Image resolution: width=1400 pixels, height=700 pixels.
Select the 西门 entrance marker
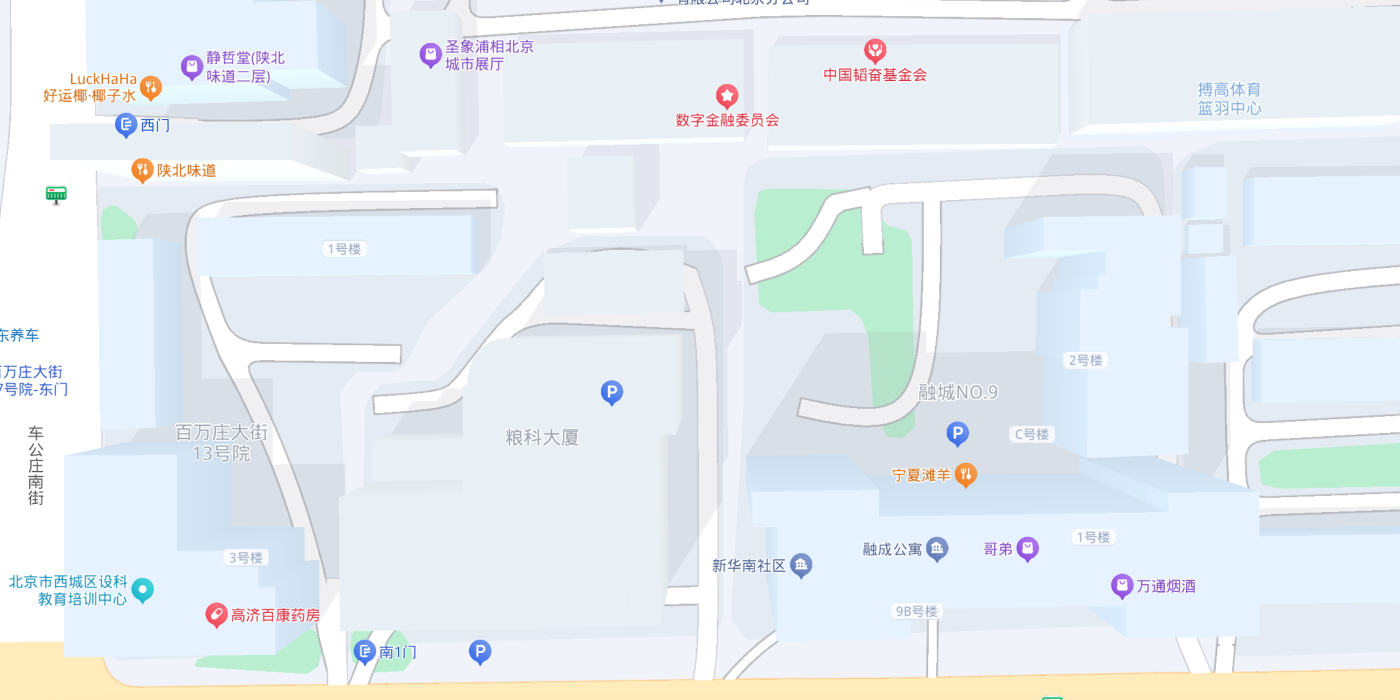pos(126,125)
